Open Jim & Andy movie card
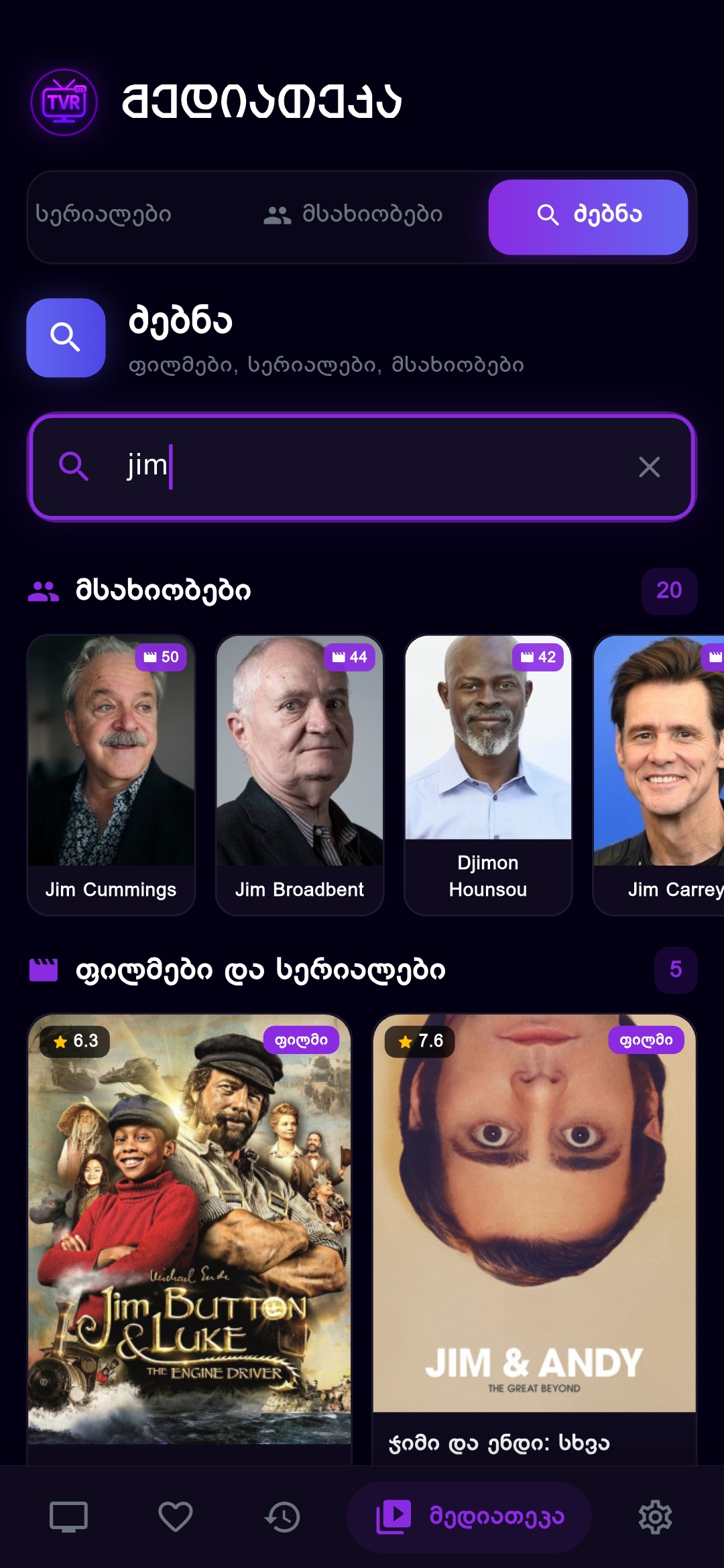 (x=534, y=1233)
